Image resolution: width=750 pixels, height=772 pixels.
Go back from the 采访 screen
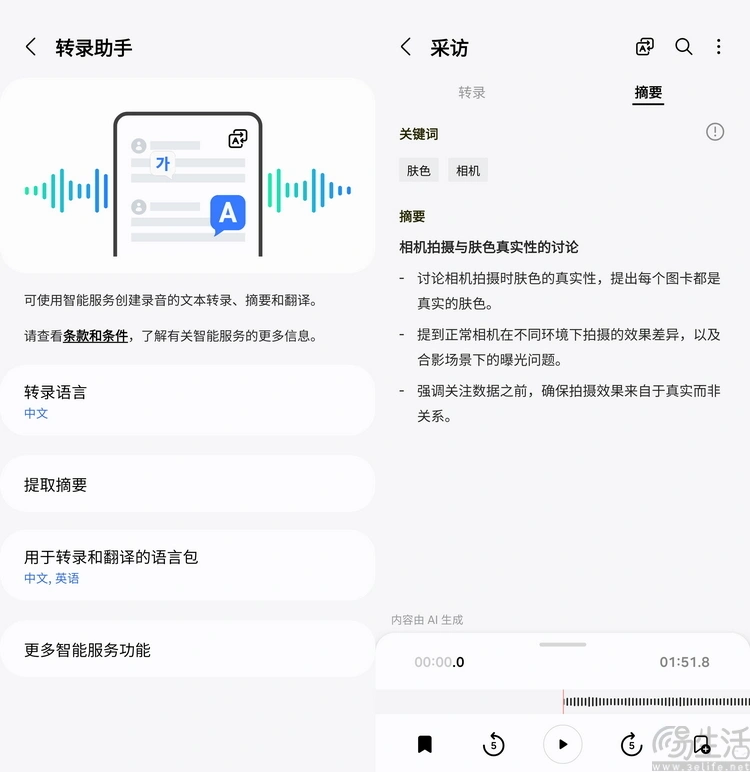point(406,47)
